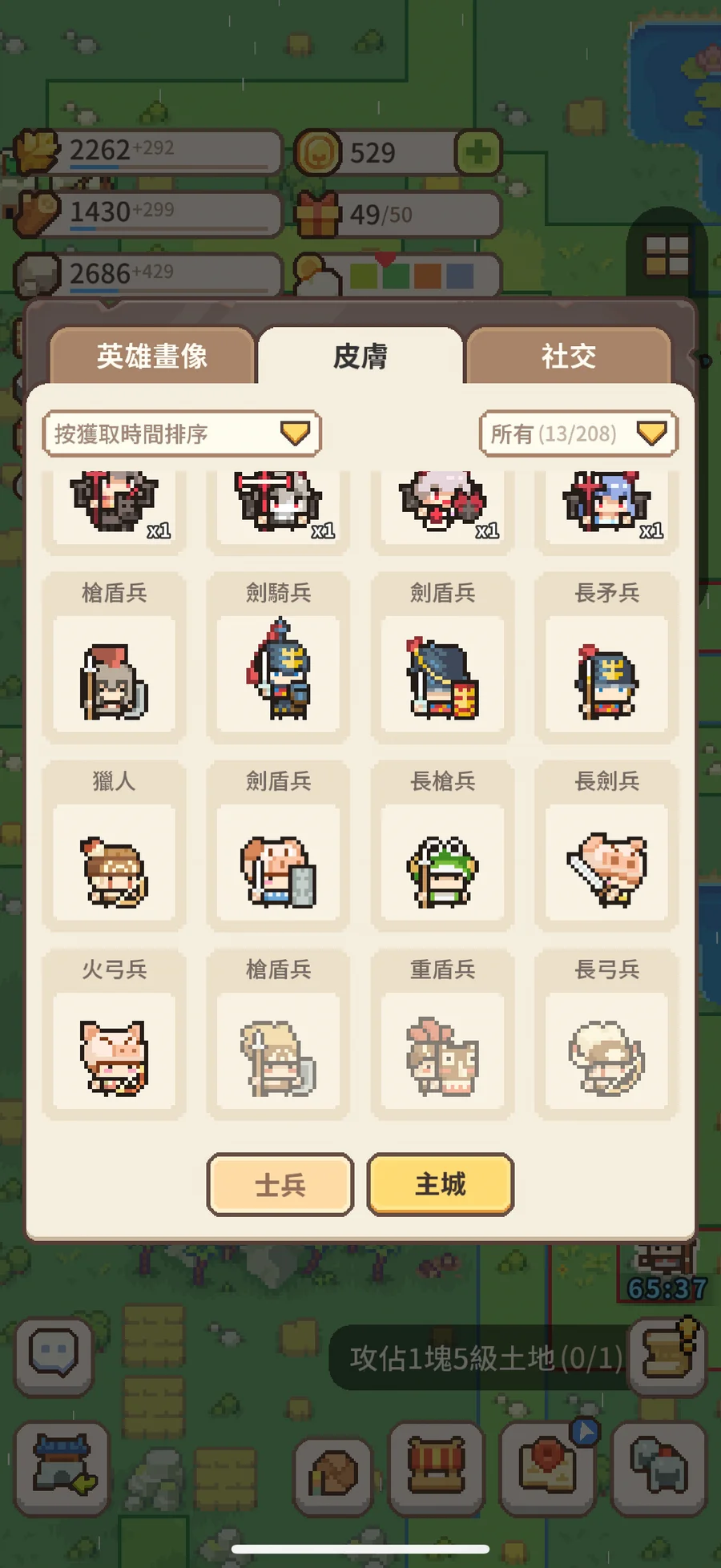Open the map with location pin

click(x=548, y=1468)
